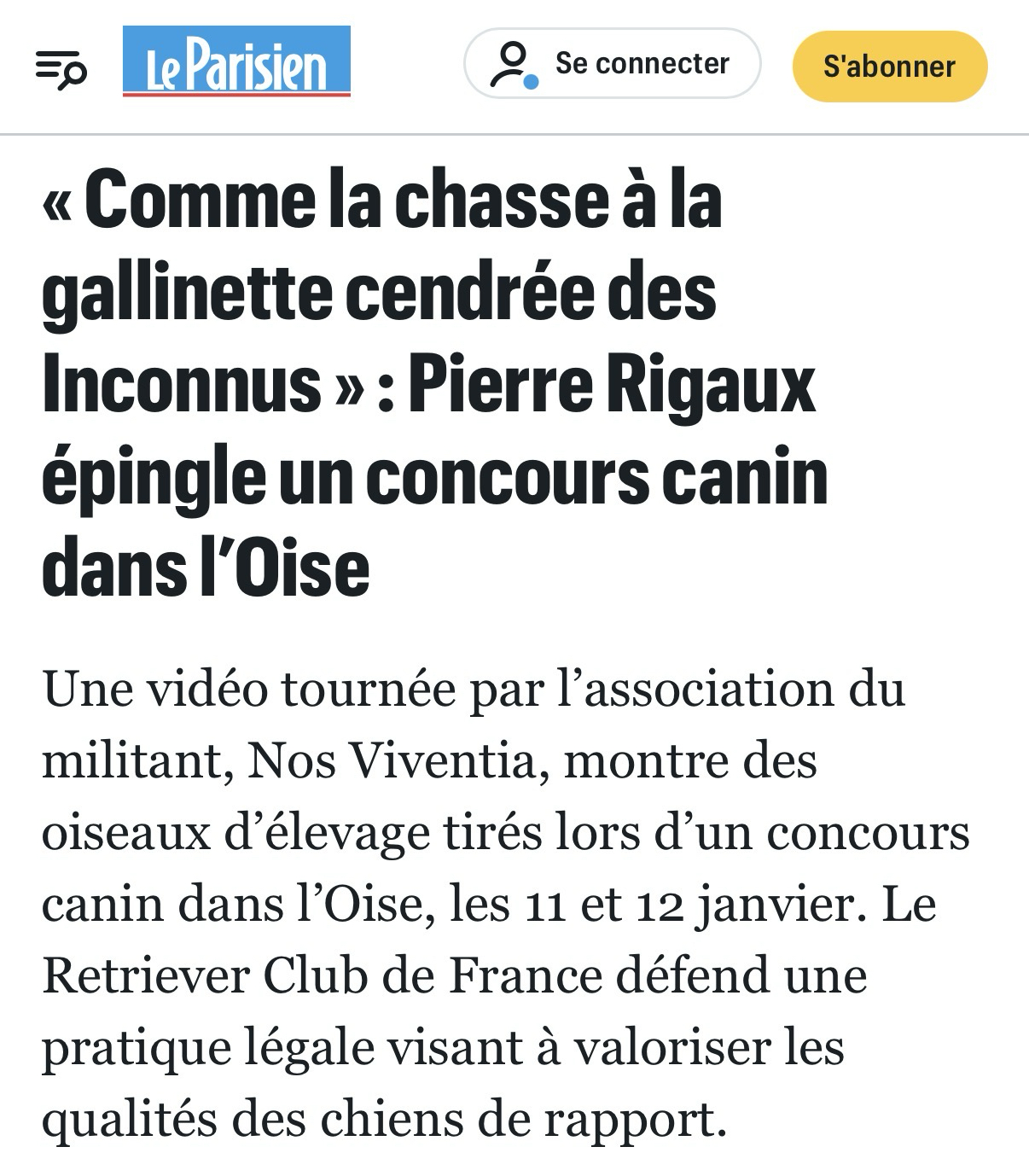Image resolution: width=1029 pixels, height=1176 pixels.
Task: Open the menu and search icon
Action: [61, 67]
